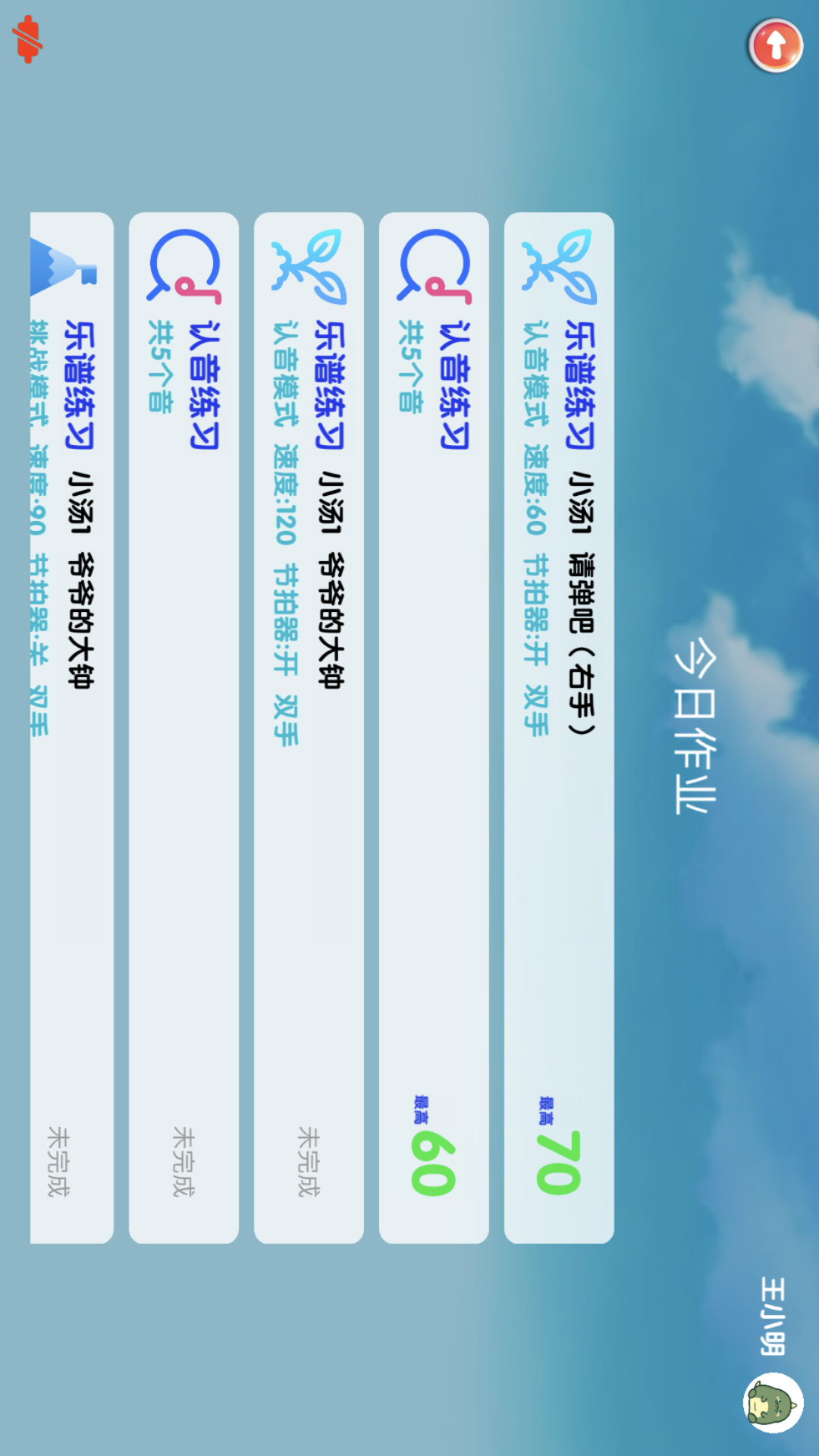
Task: Tap the round red back arrow button
Action: tap(775, 46)
